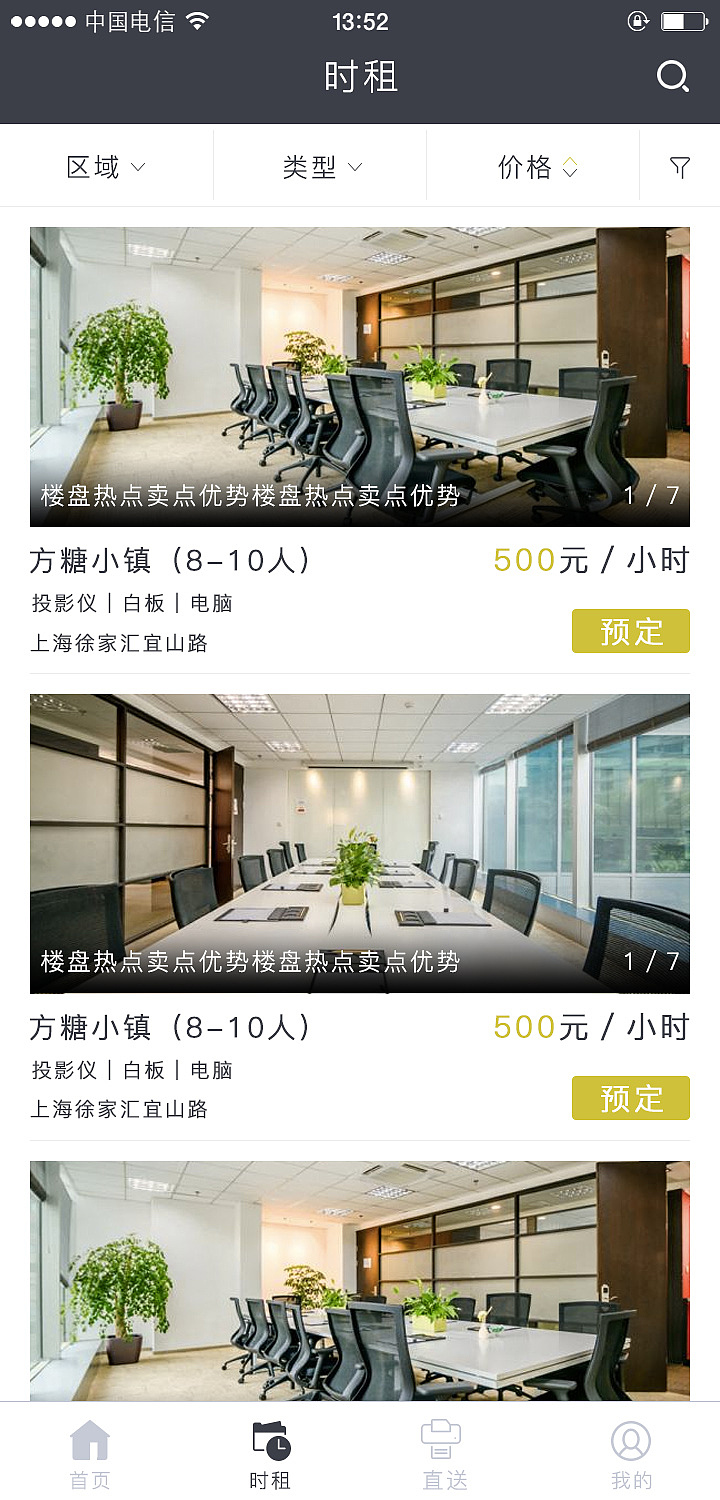720x1500 pixels.
Task: Switch to the 时租 hourly rental tab
Action: 270,1453
